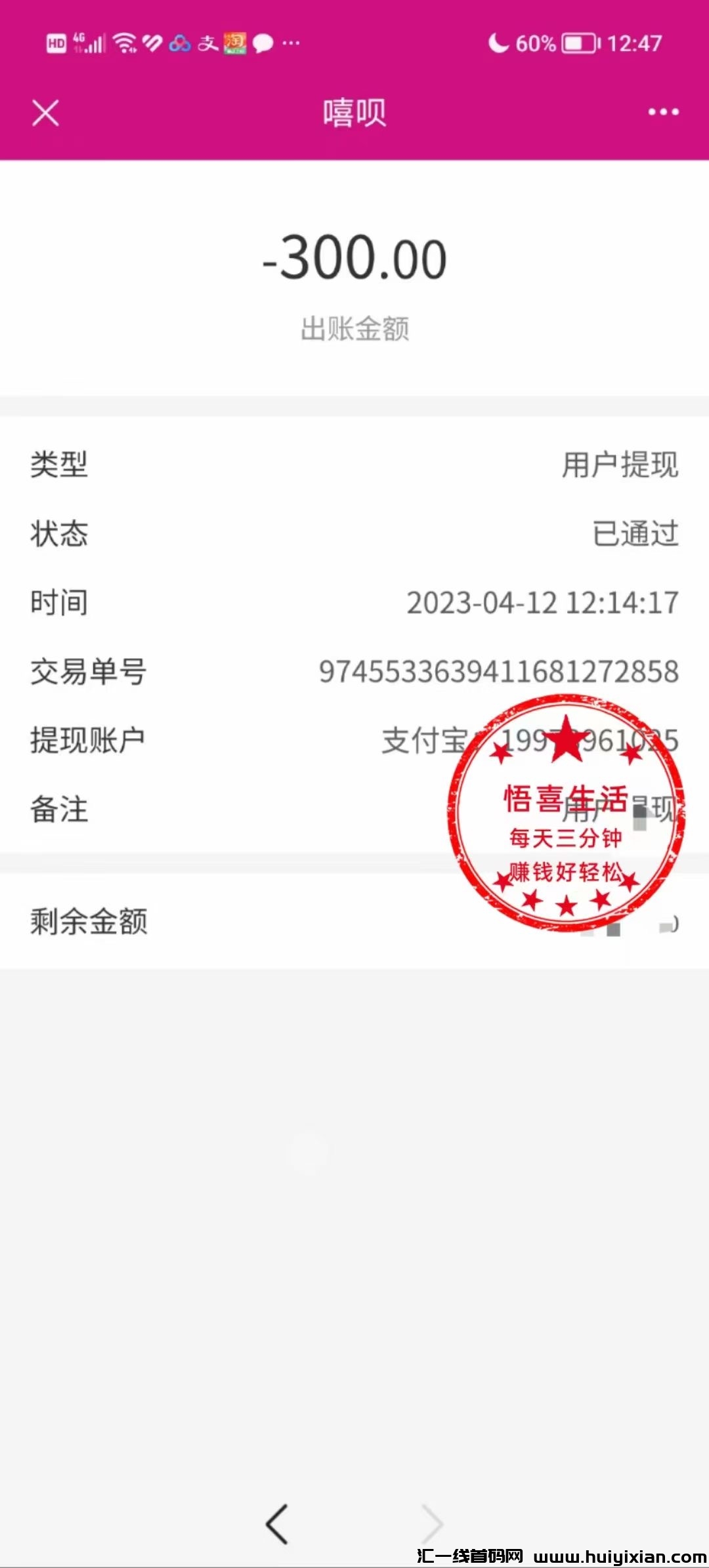Tap the Taobao icon in status bar
The height and width of the screenshot is (1568, 709).
(236, 43)
